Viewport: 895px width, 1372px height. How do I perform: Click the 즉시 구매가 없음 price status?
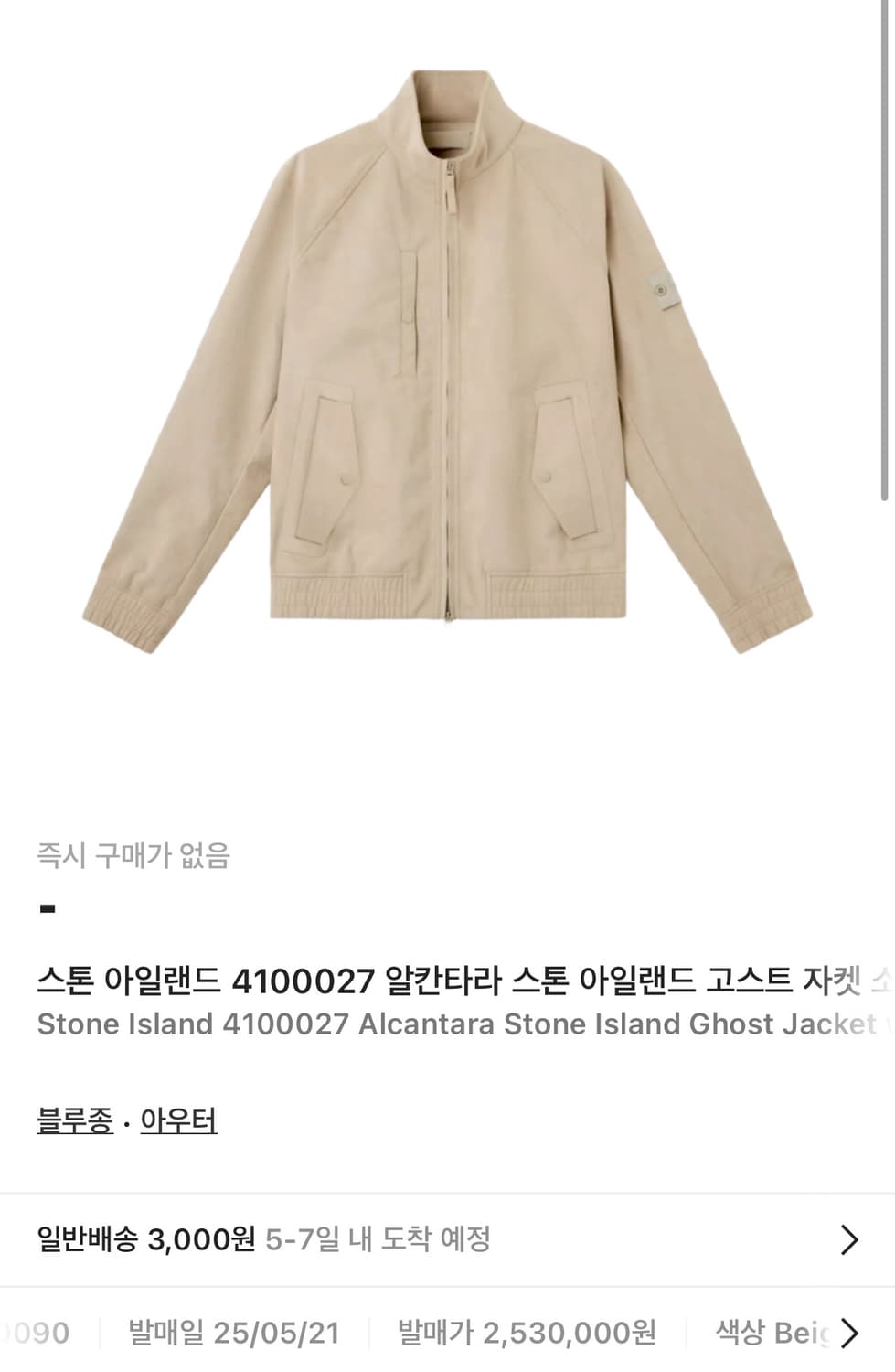[x=133, y=857]
